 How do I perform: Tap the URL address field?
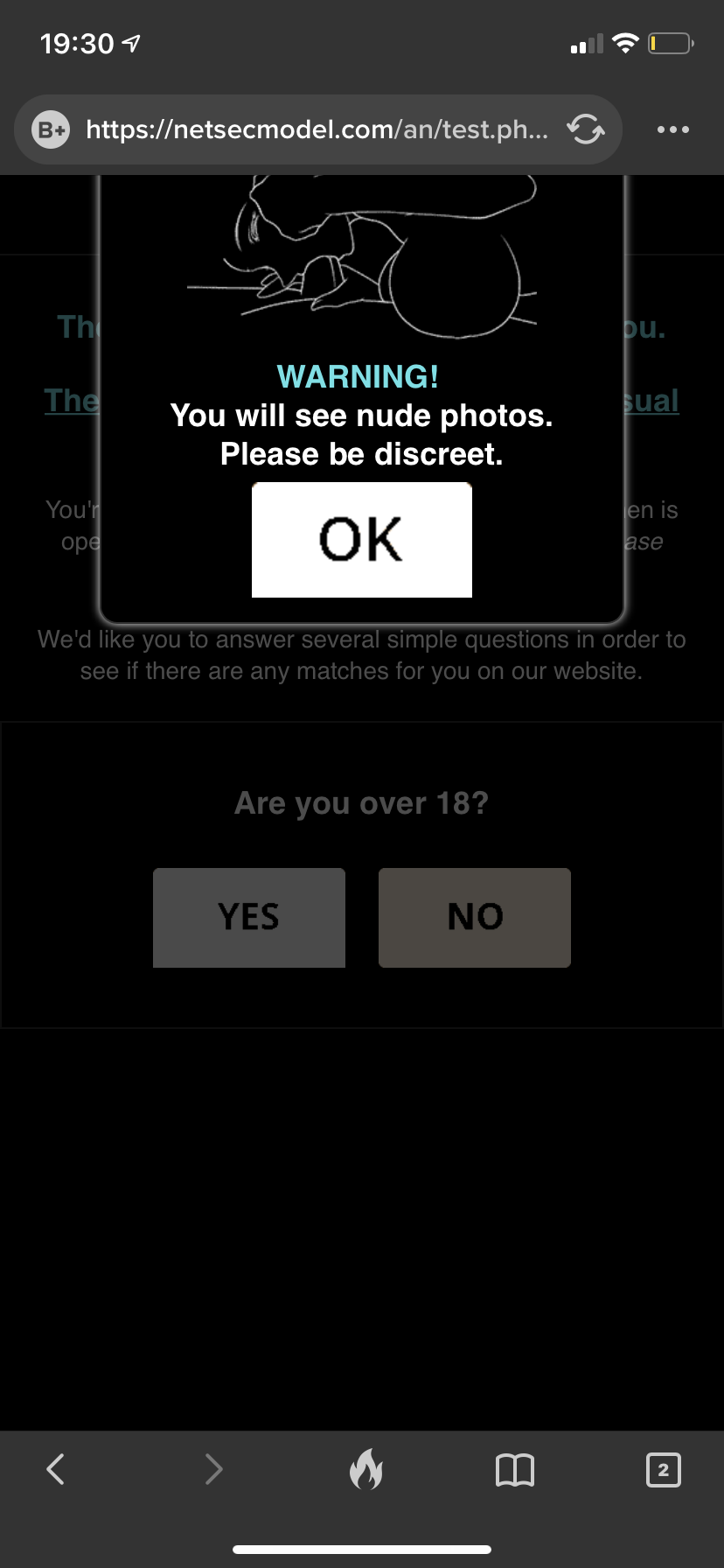click(317, 129)
